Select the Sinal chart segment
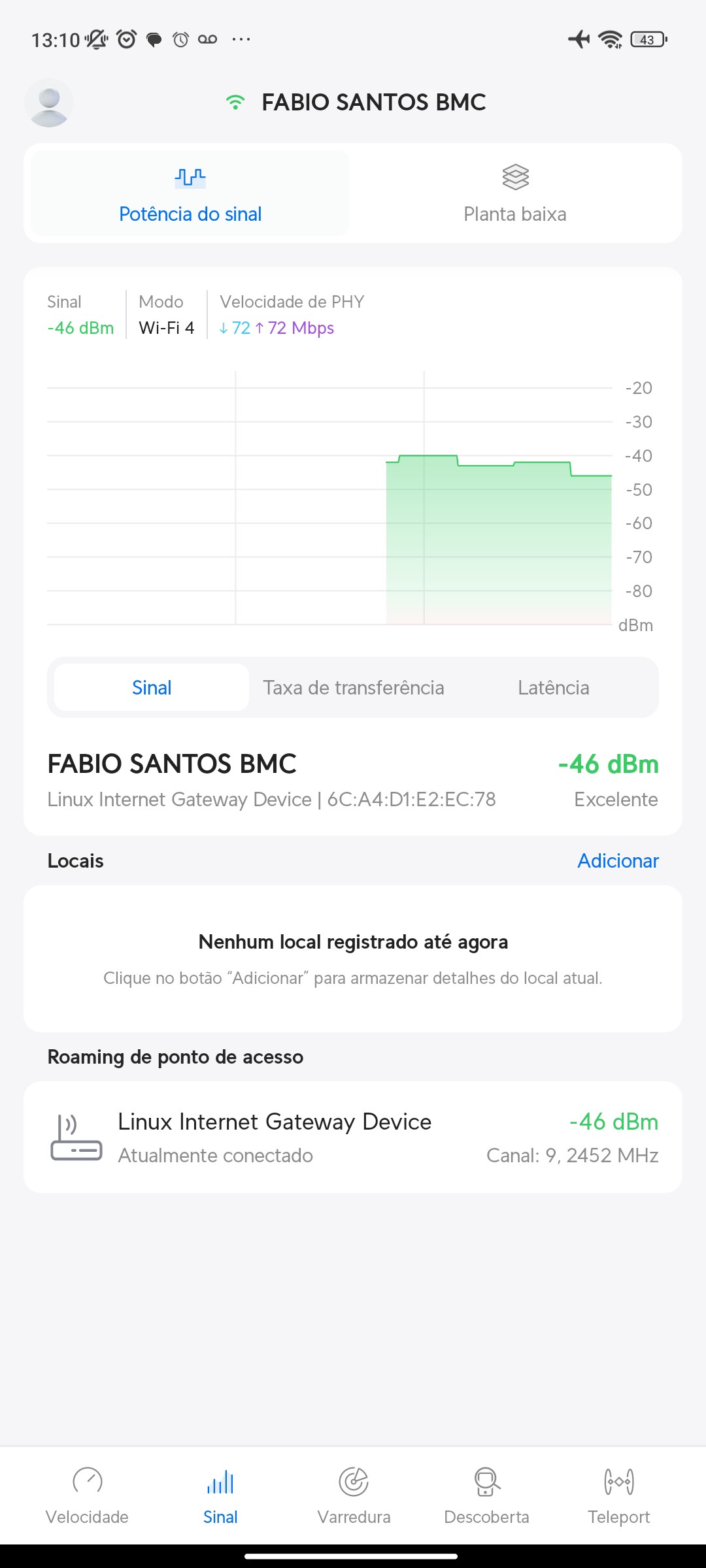The image size is (706, 1568). pyautogui.click(x=152, y=687)
